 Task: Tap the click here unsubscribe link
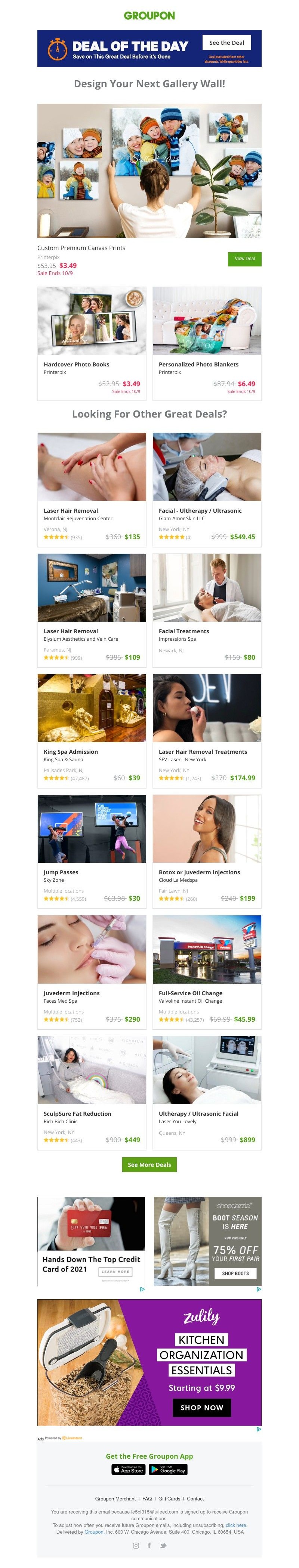[235, 1525]
